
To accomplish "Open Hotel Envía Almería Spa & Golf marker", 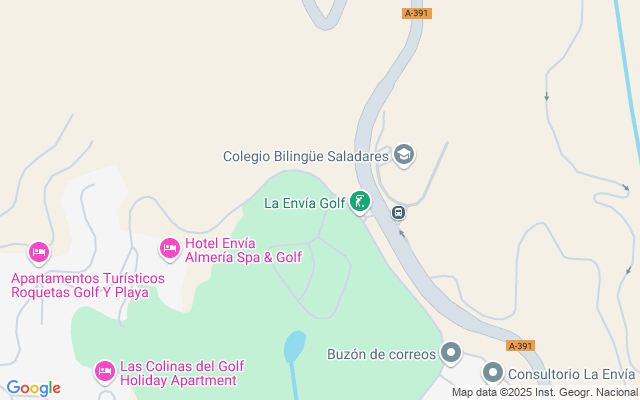I will click(x=170, y=247).
